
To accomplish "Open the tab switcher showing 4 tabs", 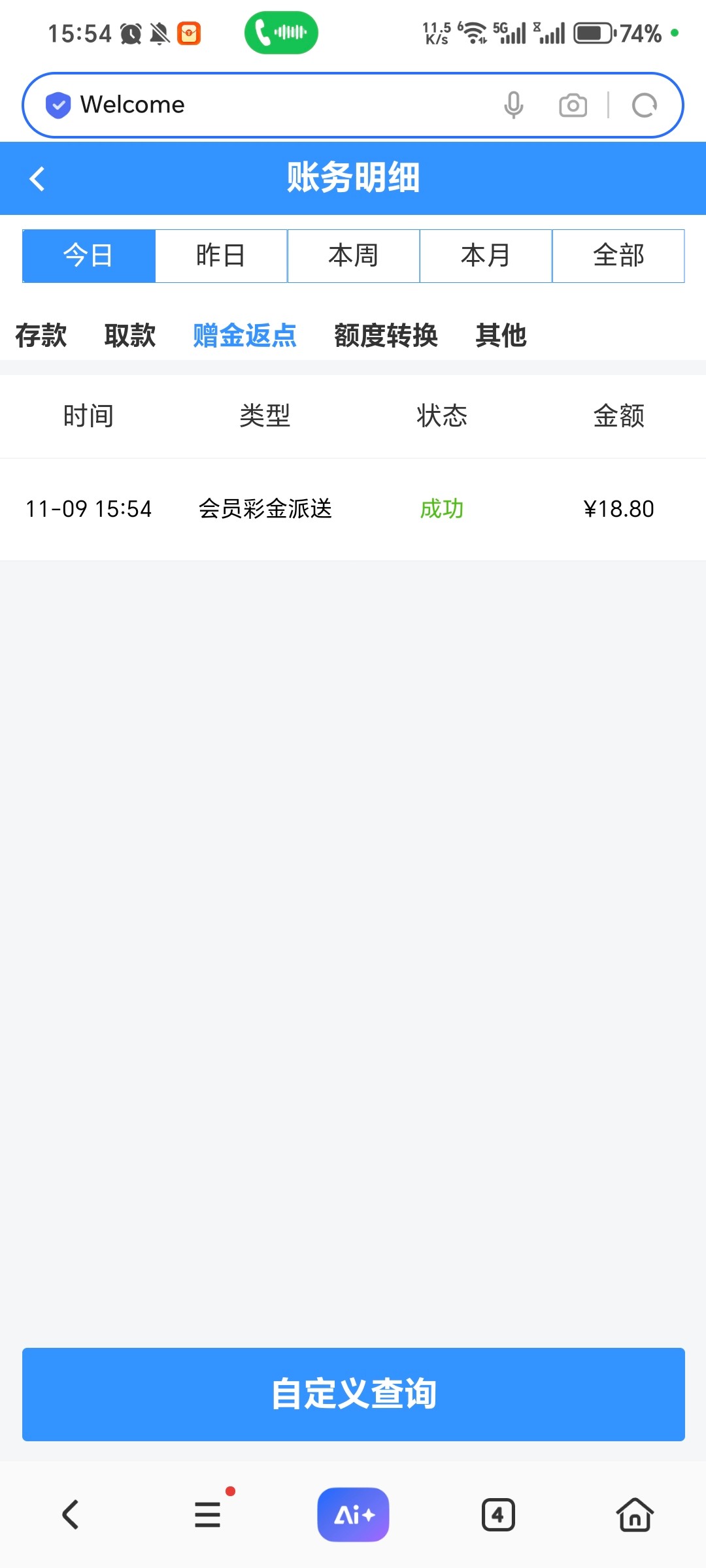I will pyautogui.click(x=498, y=1514).
